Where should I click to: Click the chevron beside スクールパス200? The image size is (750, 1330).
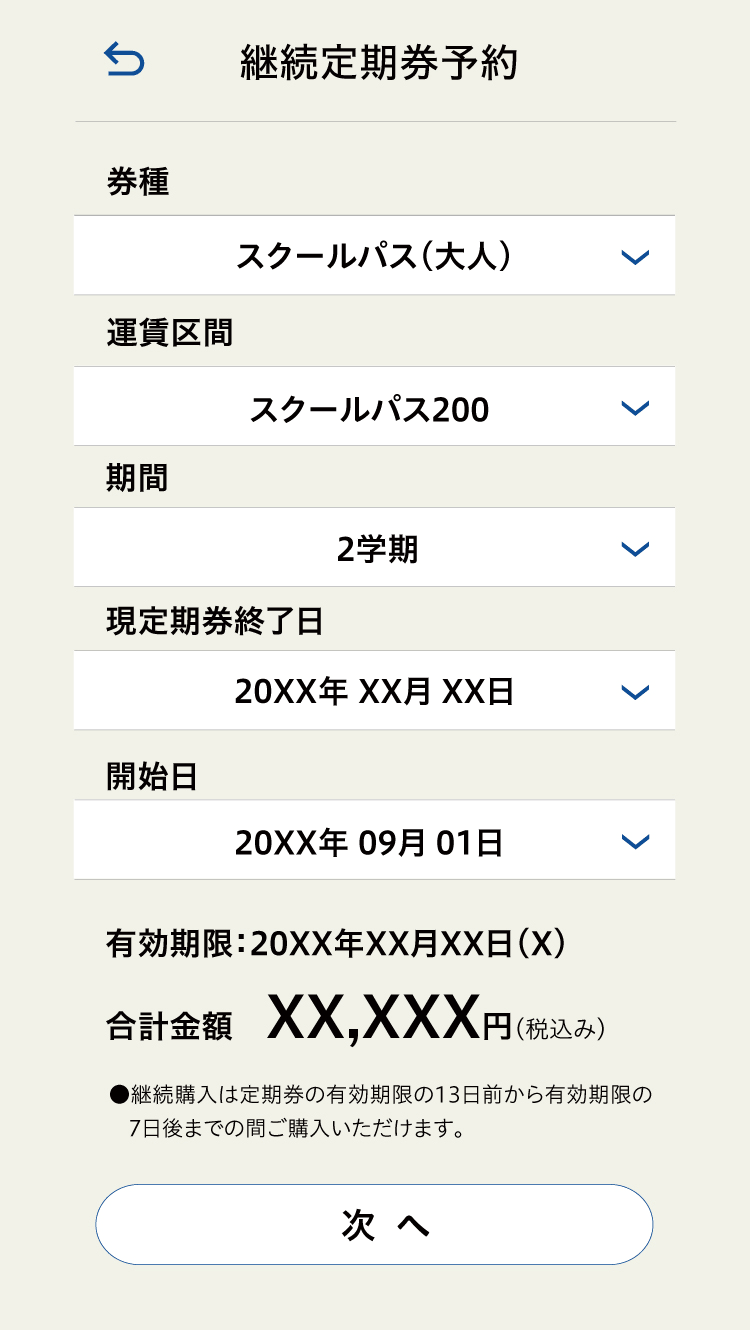[x=634, y=407]
